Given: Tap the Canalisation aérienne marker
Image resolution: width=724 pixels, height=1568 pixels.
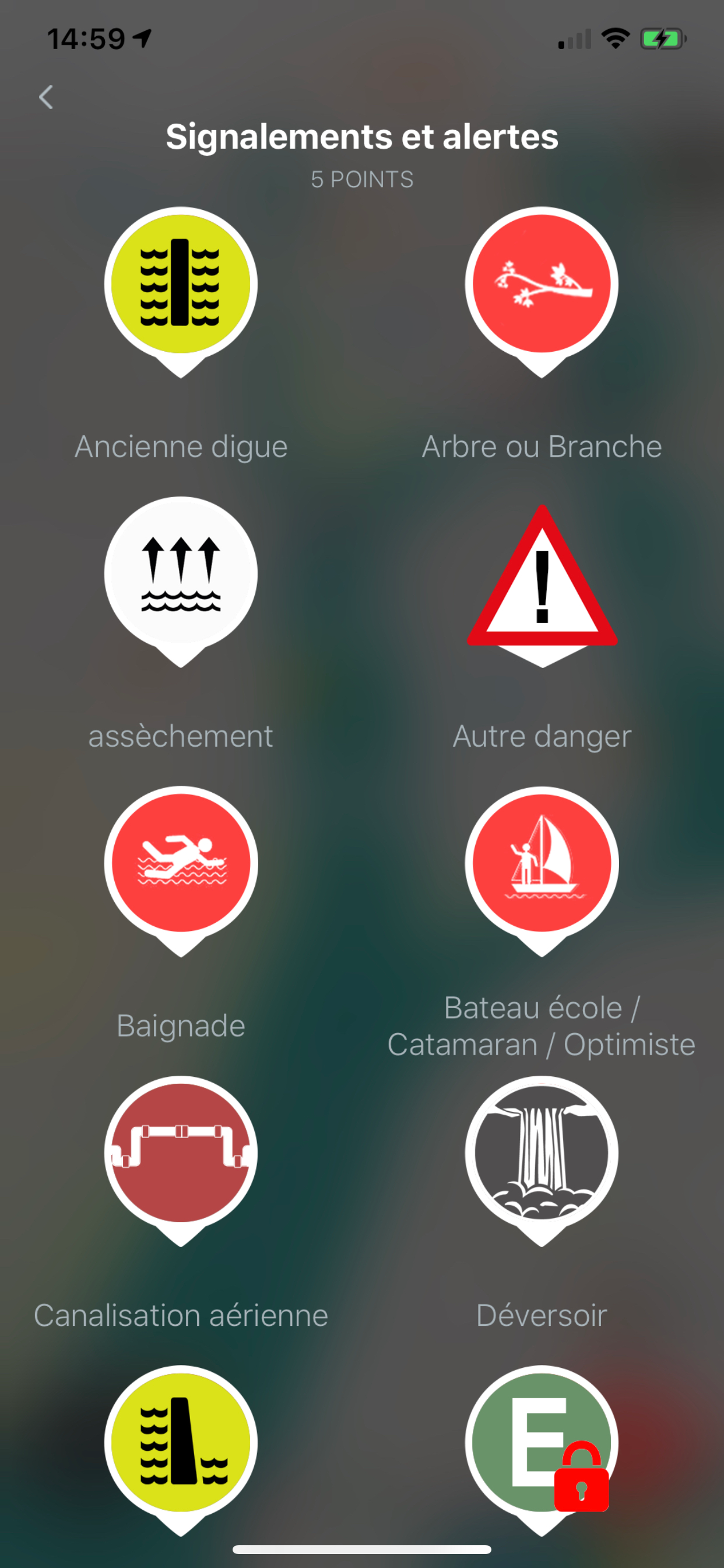Looking at the screenshot, I should point(181,1161).
